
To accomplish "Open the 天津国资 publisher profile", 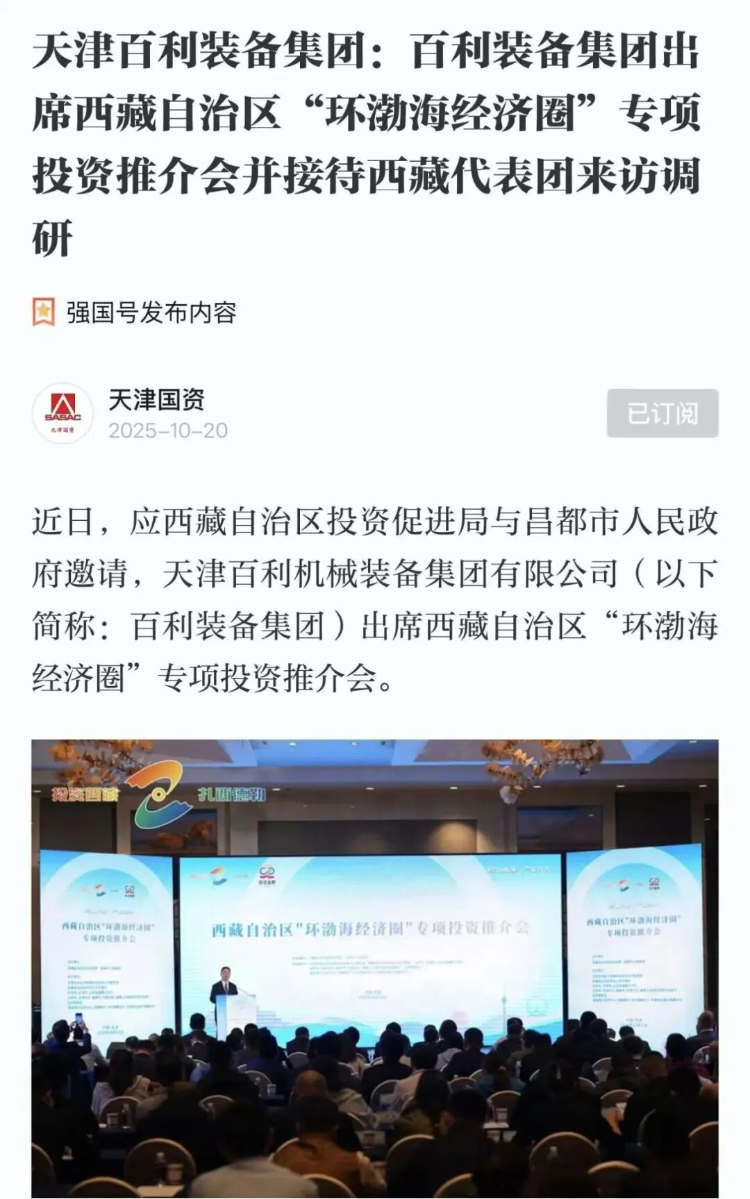I will (156, 400).
